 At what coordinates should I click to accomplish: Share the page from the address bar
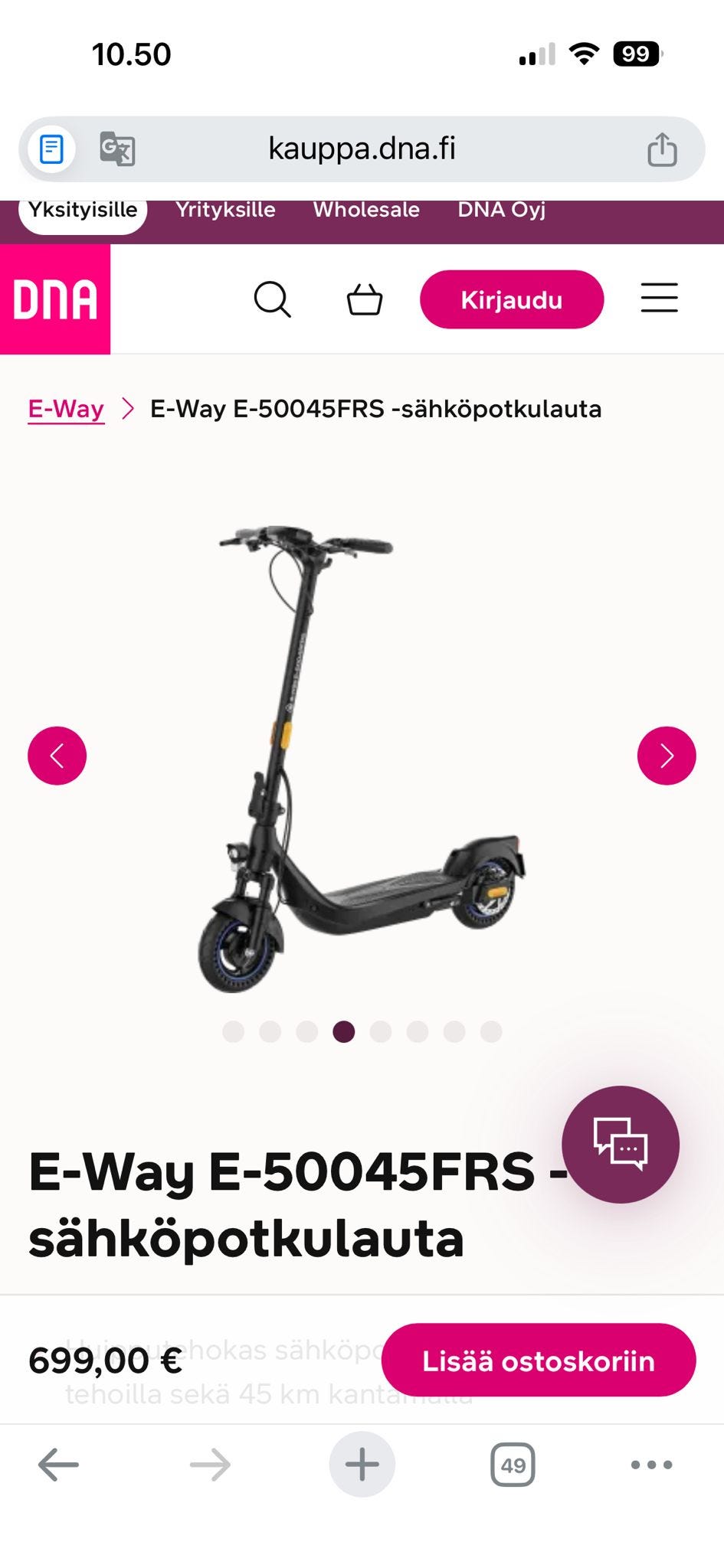(662, 149)
